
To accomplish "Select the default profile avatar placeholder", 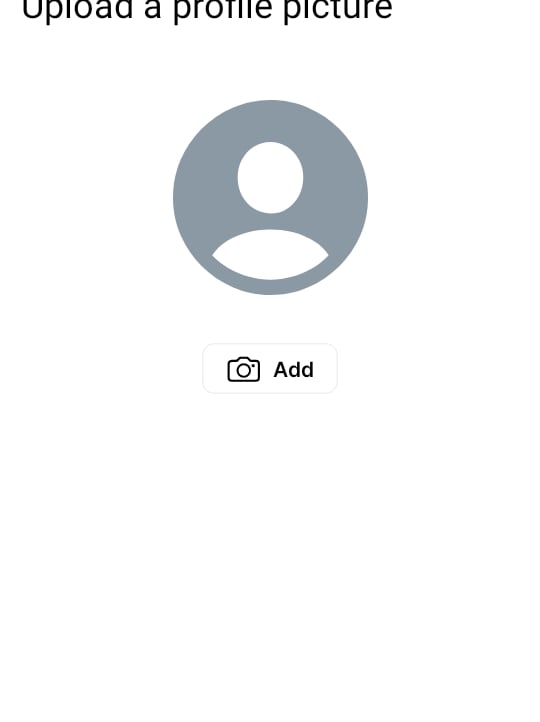I will click(x=270, y=197).
